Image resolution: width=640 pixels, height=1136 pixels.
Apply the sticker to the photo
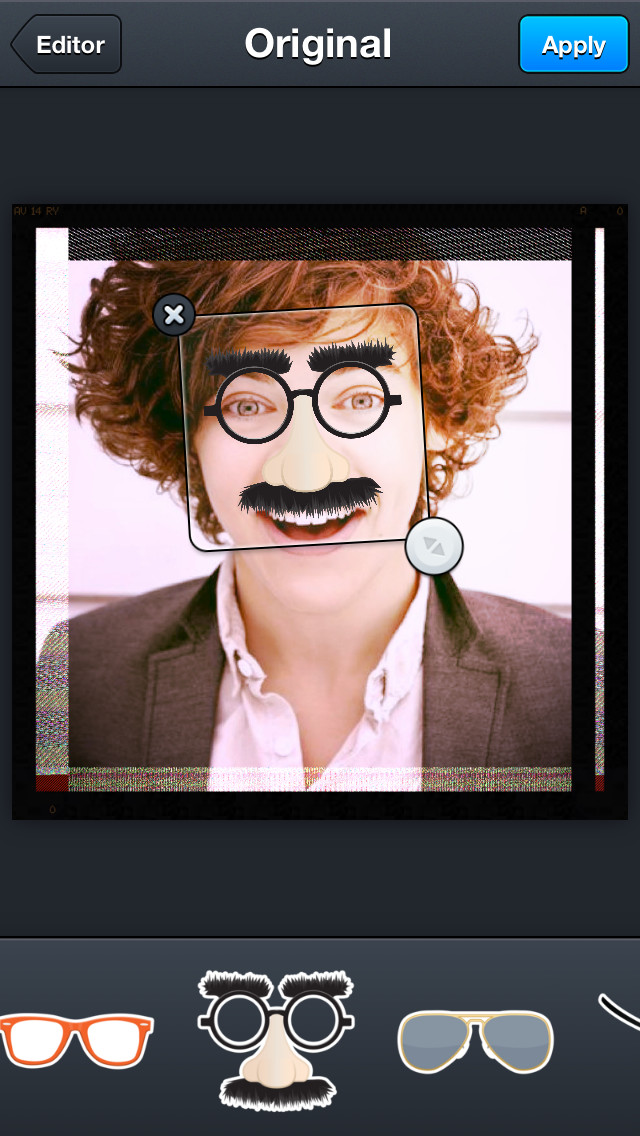(573, 45)
